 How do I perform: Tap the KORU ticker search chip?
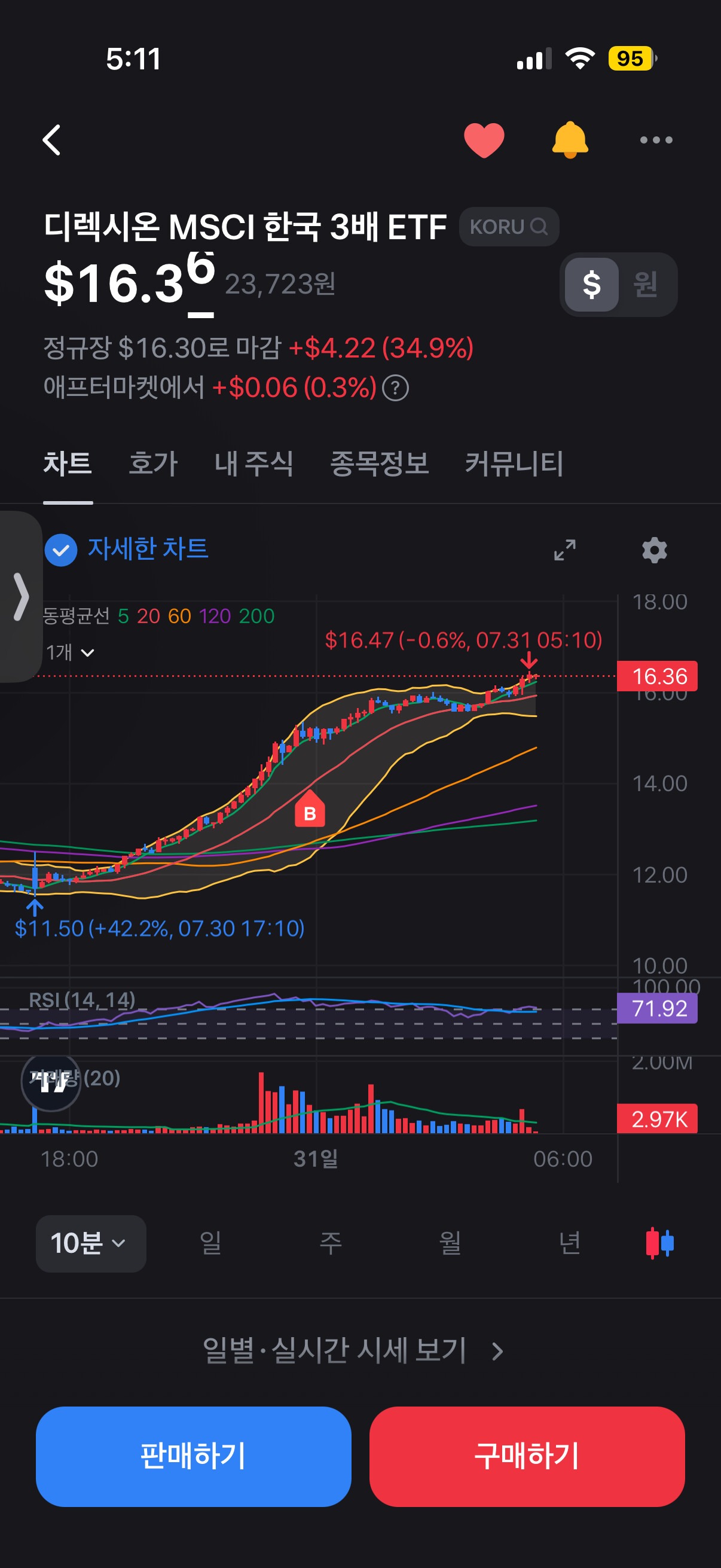(x=509, y=227)
